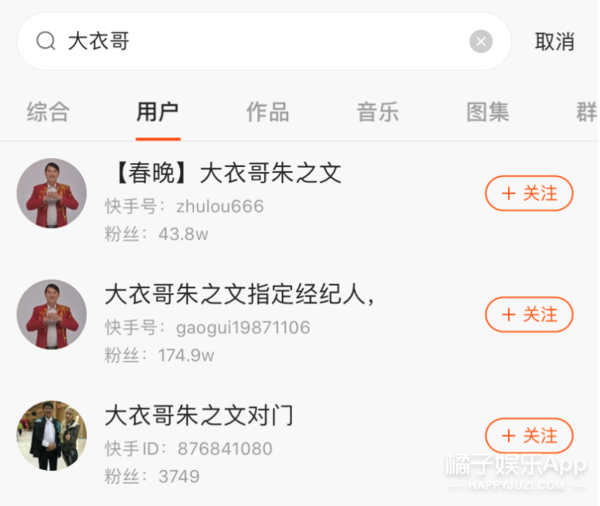
Task: Cancel the search with 取消
Action: click(554, 41)
